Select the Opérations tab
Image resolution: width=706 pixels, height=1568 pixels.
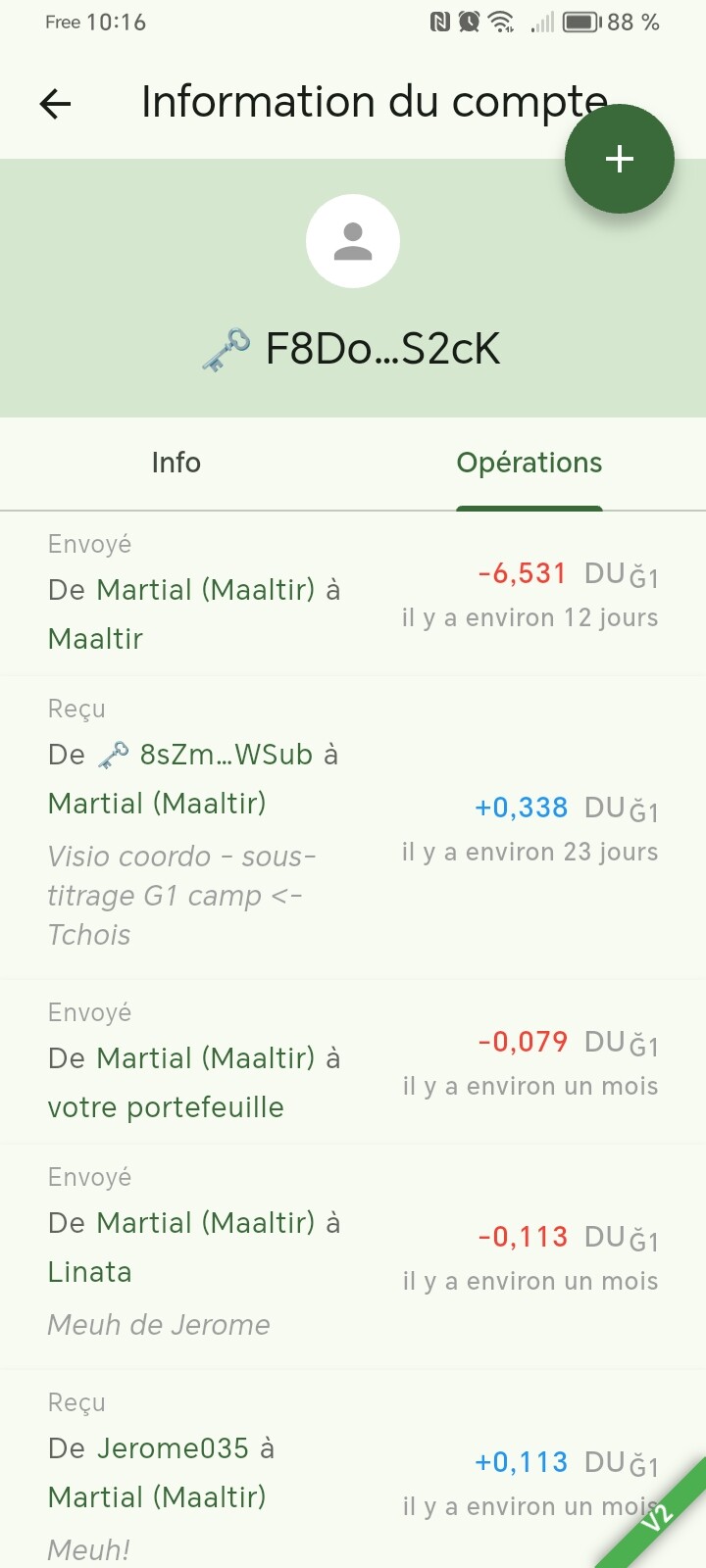[x=529, y=463]
